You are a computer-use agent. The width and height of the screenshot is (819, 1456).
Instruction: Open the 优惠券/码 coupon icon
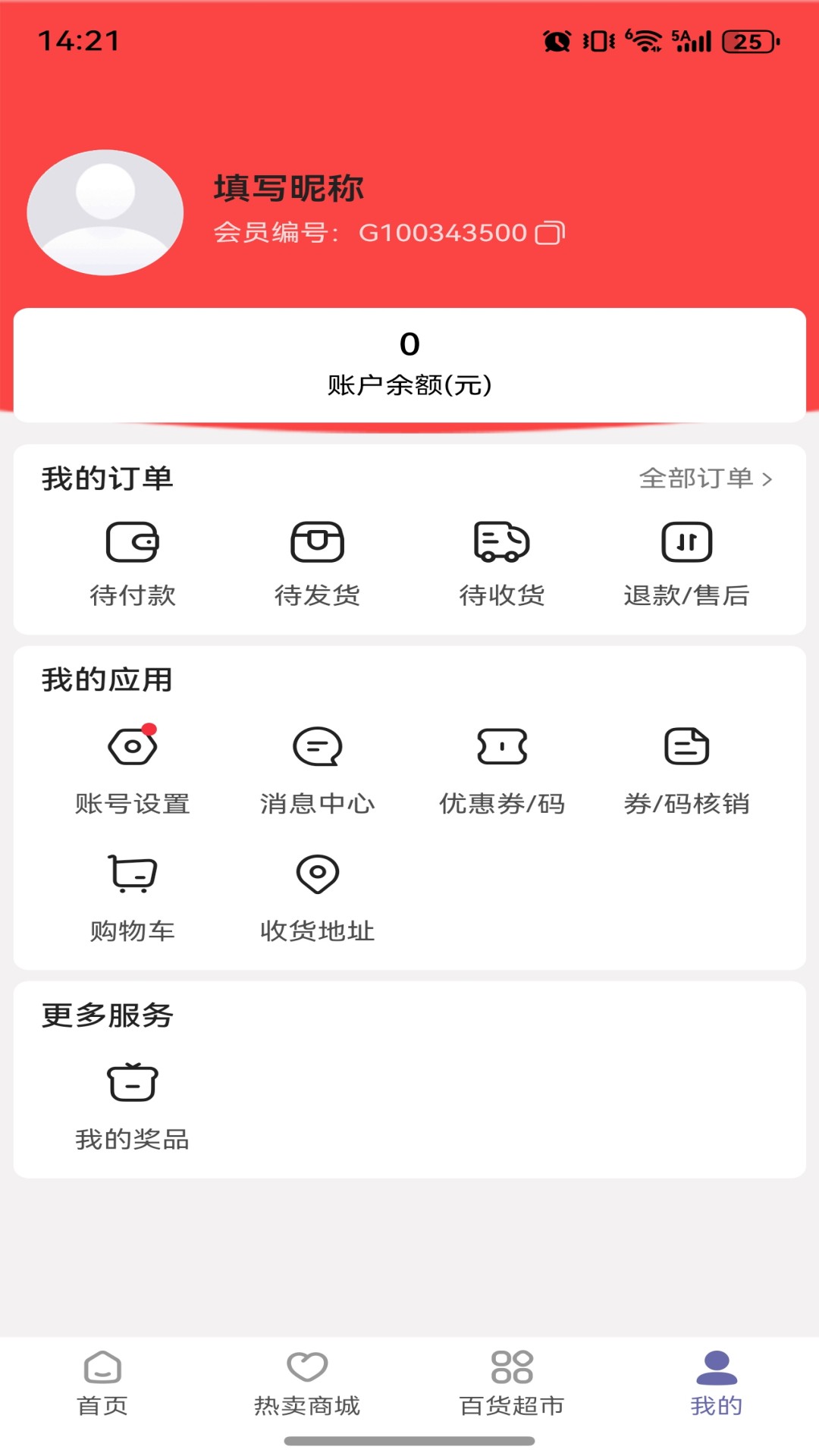[502, 747]
